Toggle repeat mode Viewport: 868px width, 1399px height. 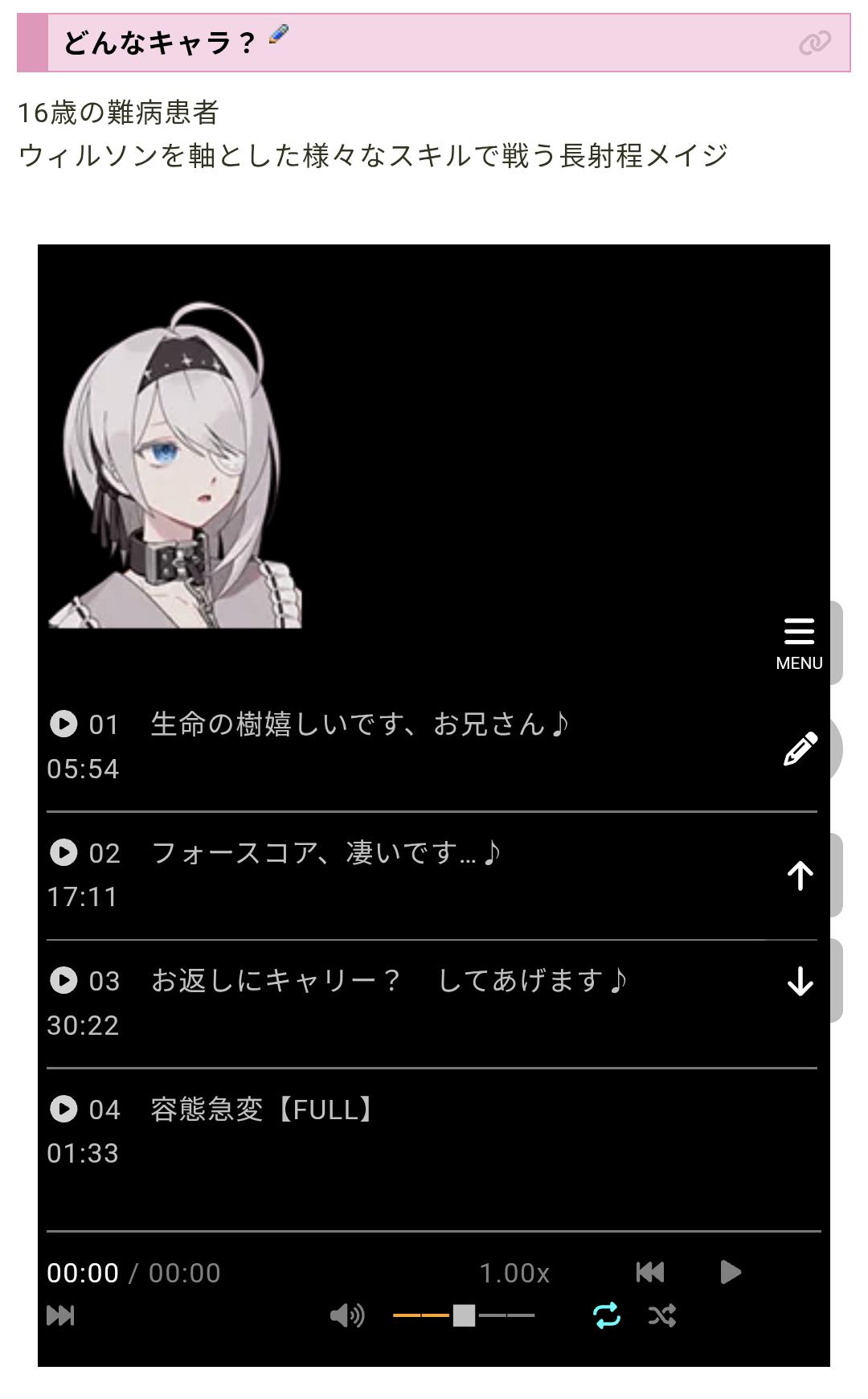point(607,1315)
